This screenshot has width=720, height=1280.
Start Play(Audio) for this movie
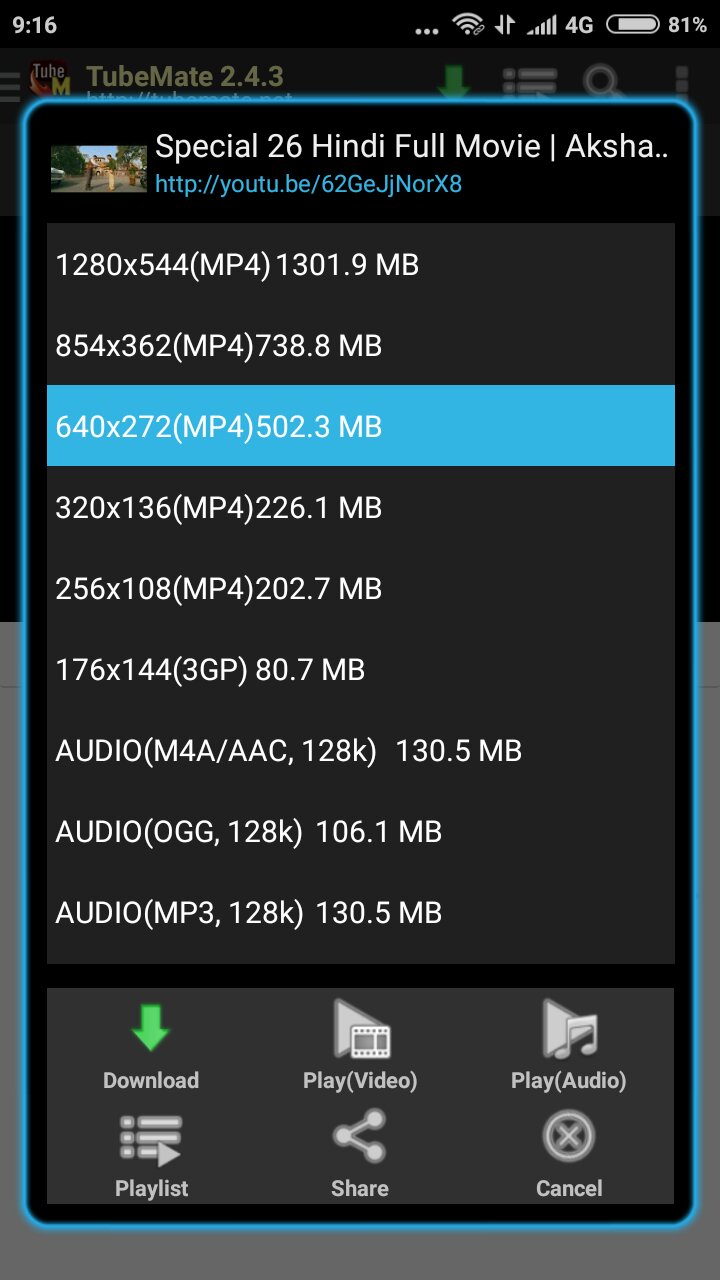(568, 1043)
